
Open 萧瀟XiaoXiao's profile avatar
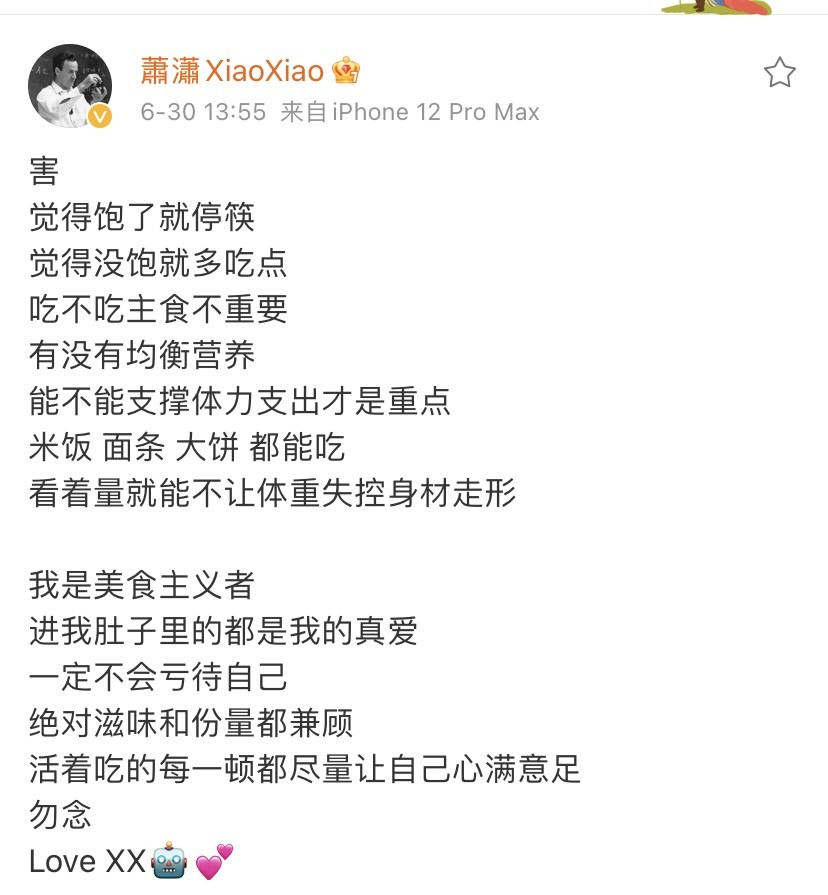[68, 85]
